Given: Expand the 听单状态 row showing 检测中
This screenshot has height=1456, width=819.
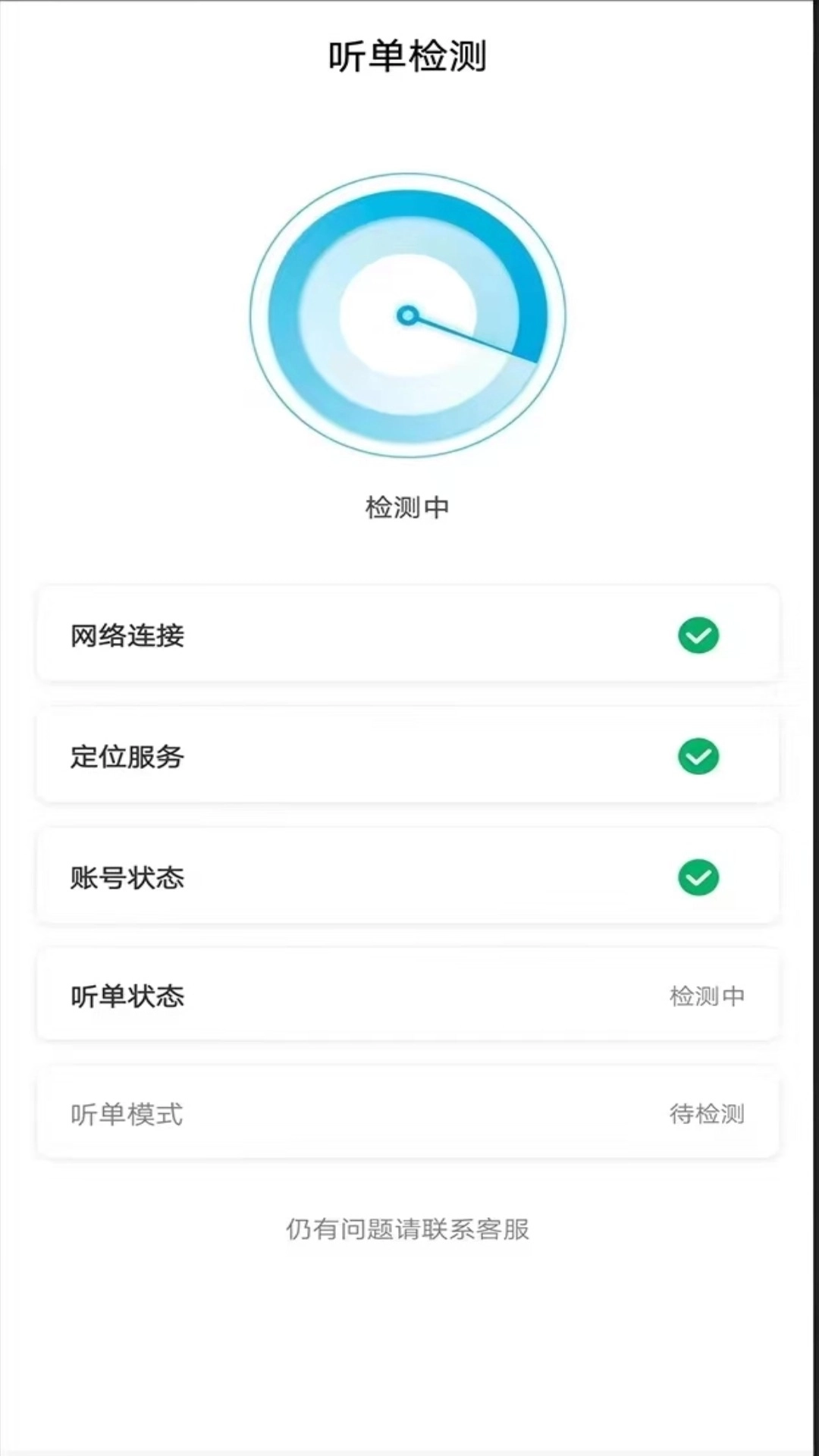Looking at the screenshot, I should [407, 996].
